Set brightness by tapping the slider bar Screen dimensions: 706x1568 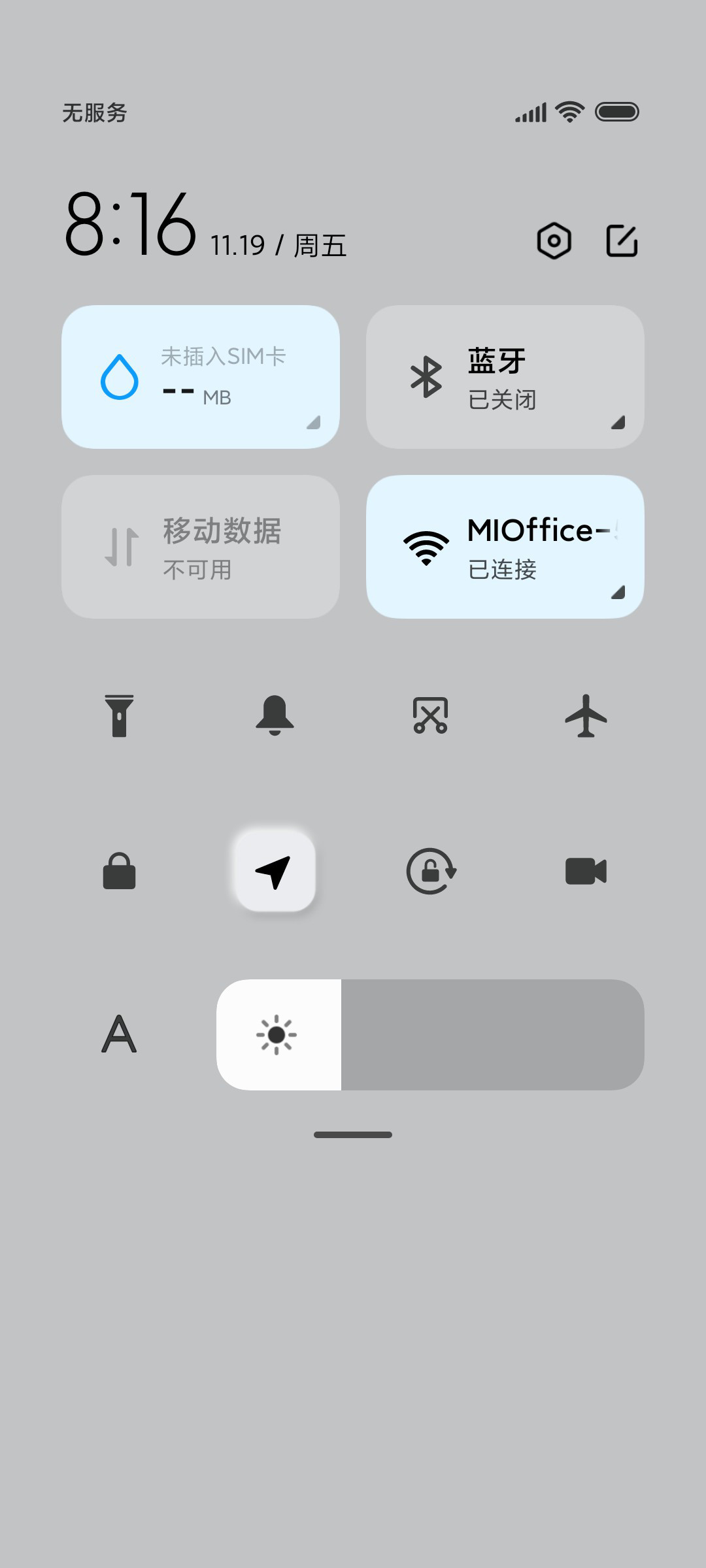pyautogui.click(x=430, y=1034)
